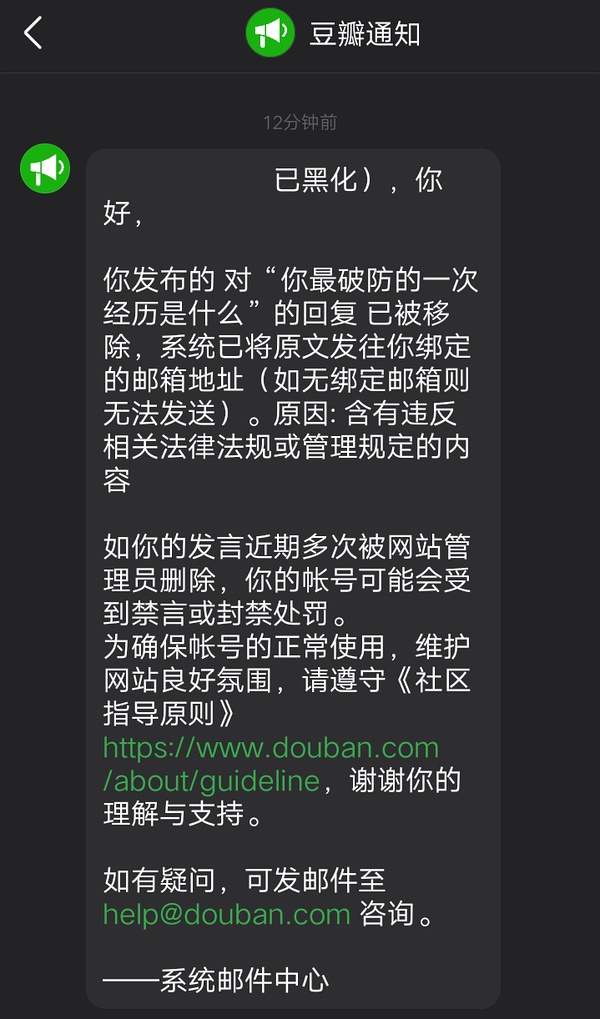
Task: Open the douban.com community guideline link
Action: coord(270,748)
